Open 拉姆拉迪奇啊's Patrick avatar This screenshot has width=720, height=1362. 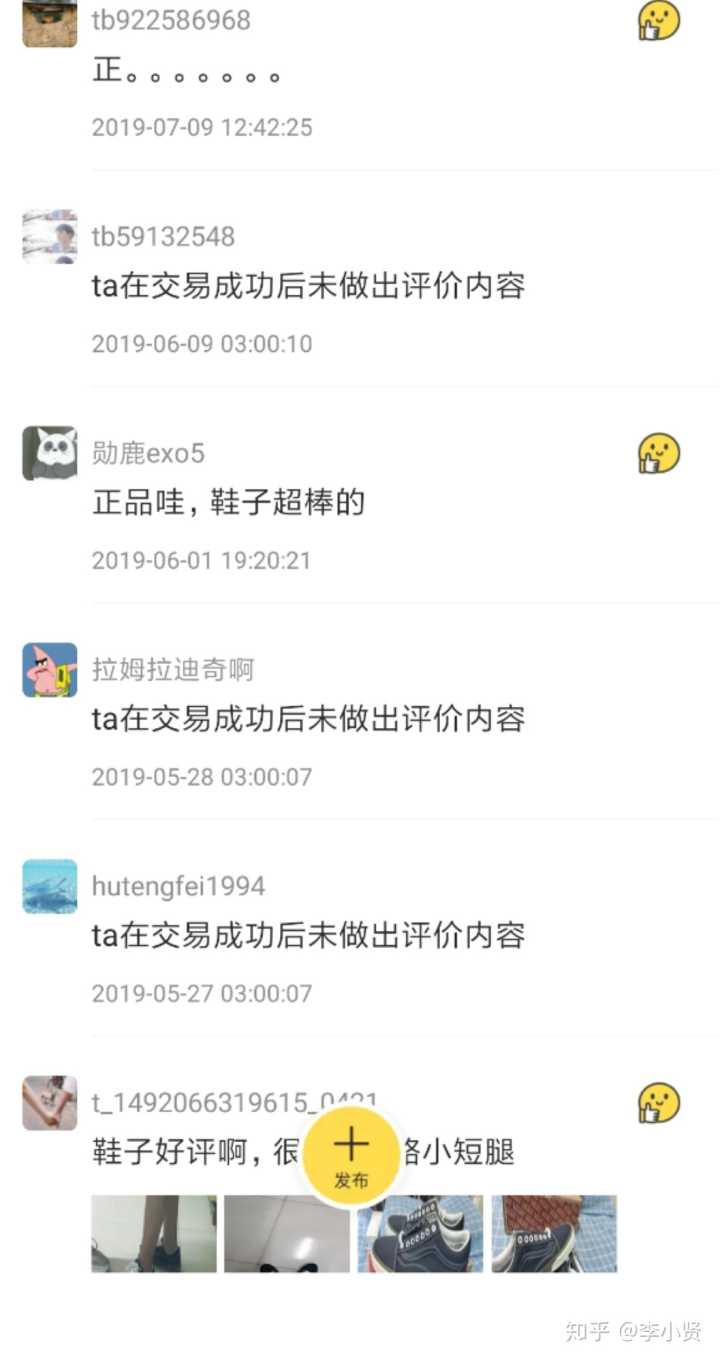click(x=50, y=670)
